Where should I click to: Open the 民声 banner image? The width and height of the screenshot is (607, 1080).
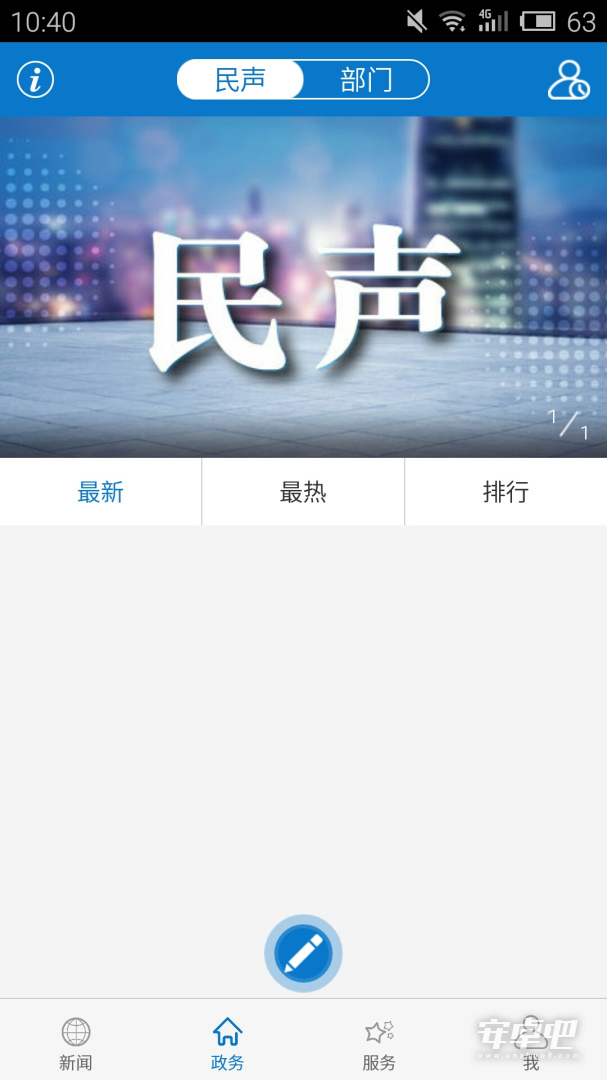(x=303, y=287)
